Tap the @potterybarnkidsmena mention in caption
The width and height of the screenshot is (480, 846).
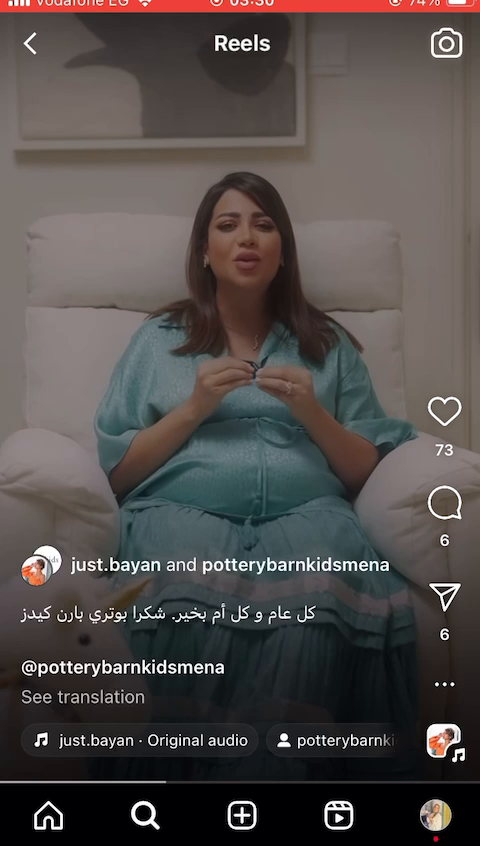coord(123,667)
